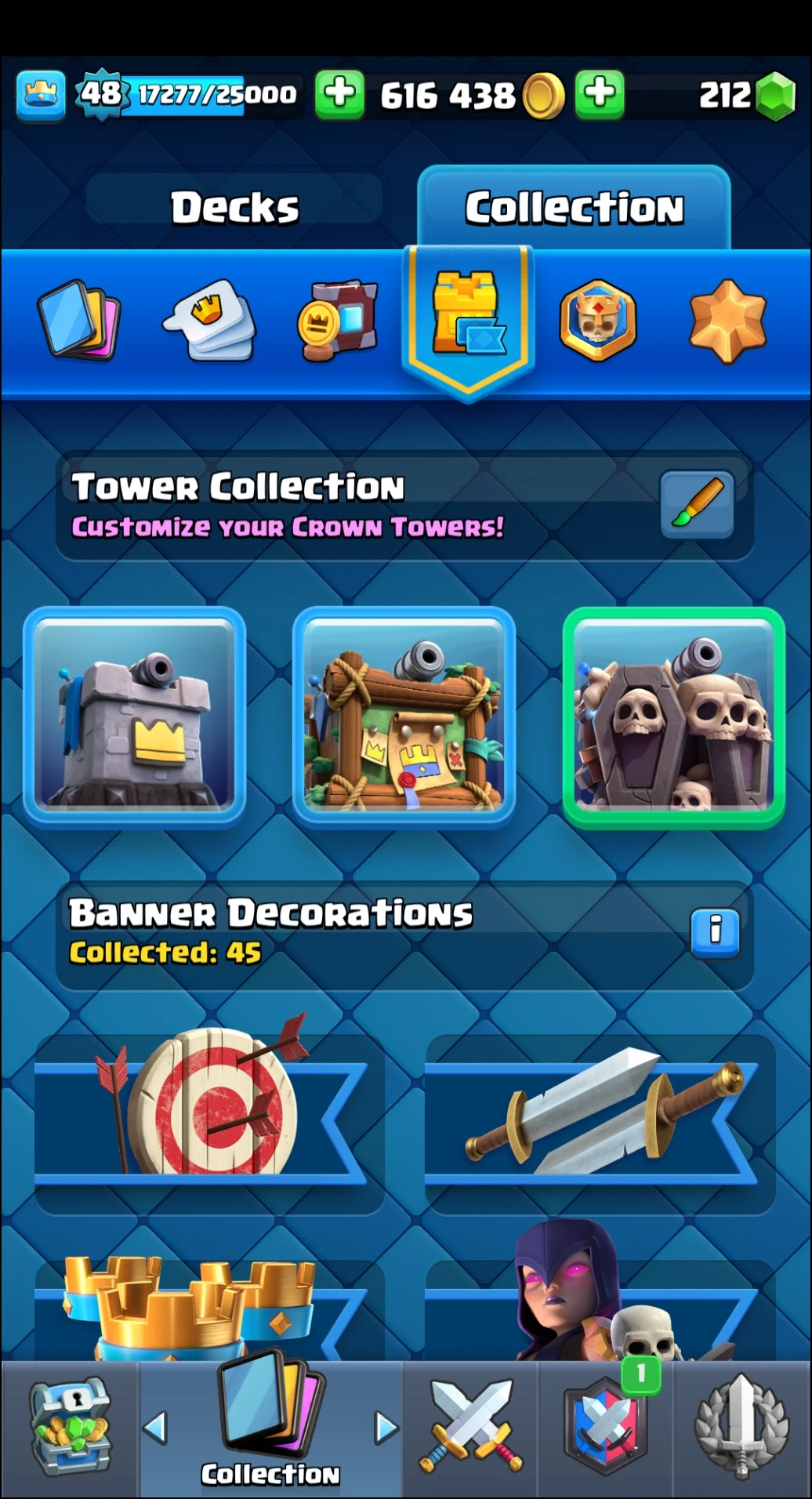The image size is (812, 1499).
Task: Select the skull coffin tower skin
Action: [x=673, y=717]
